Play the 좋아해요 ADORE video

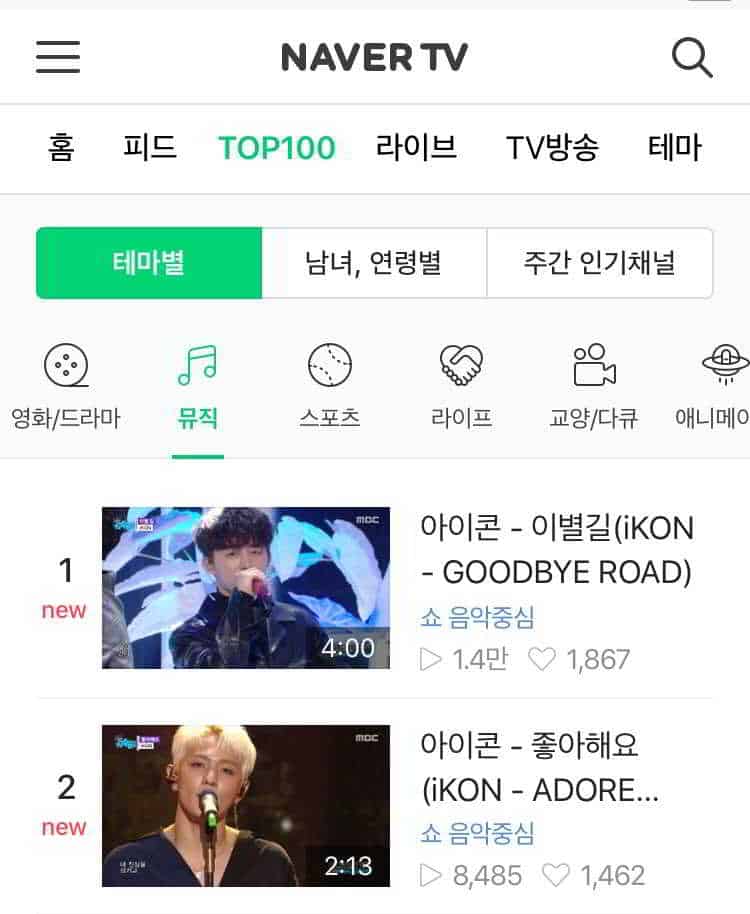tap(246, 806)
